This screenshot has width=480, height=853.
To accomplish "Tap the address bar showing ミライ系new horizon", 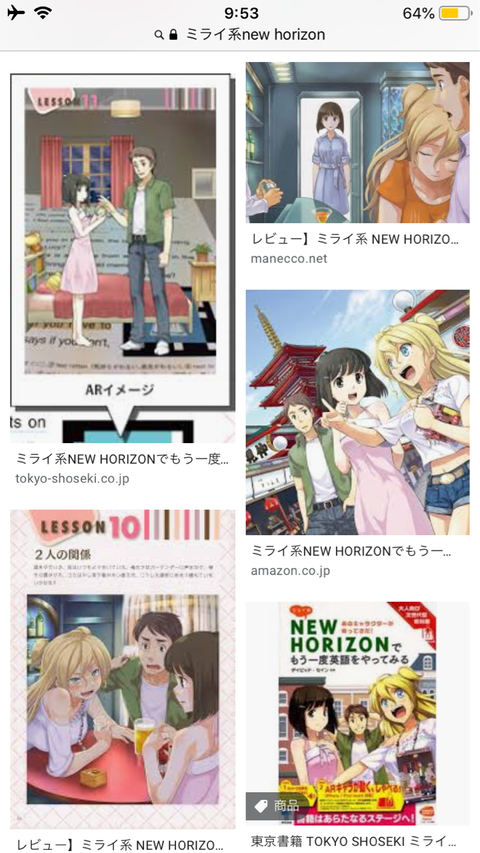I will tap(239, 35).
